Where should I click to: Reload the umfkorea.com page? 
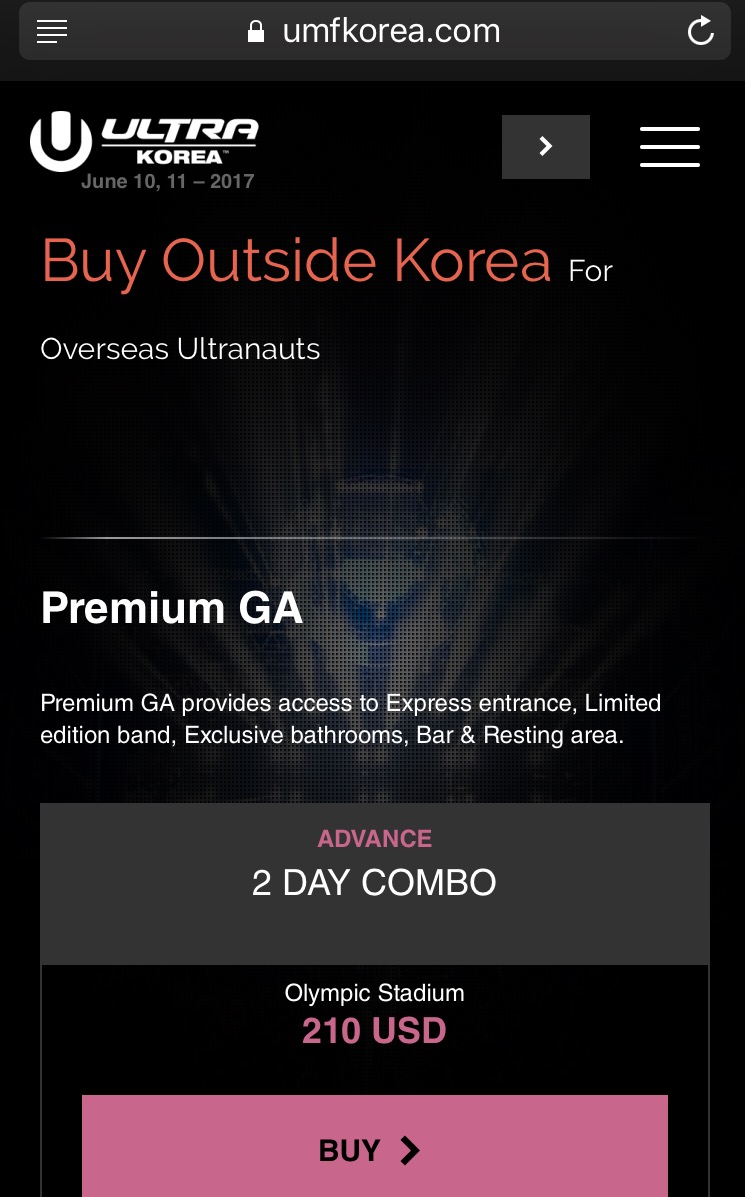[701, 31]
